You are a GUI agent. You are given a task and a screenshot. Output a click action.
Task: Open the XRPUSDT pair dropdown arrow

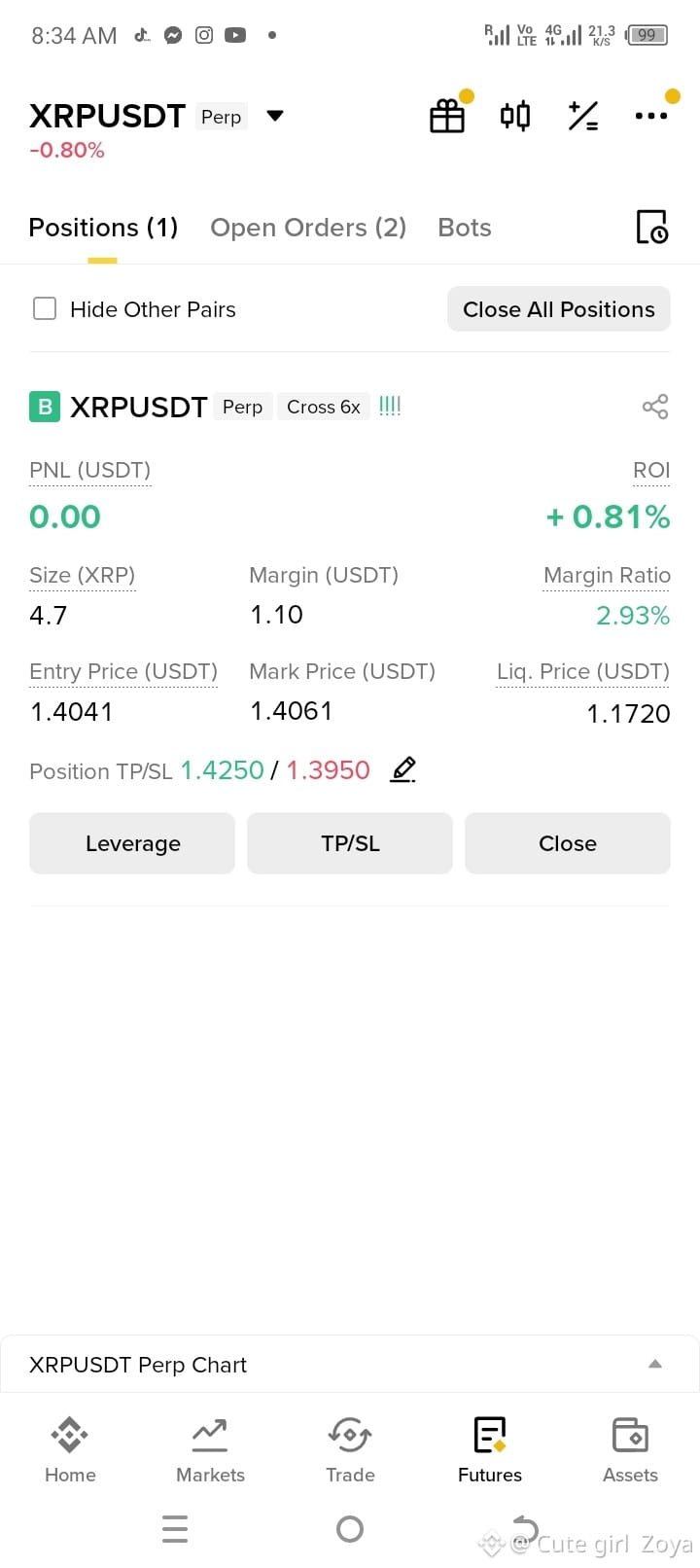pos(275,116)
